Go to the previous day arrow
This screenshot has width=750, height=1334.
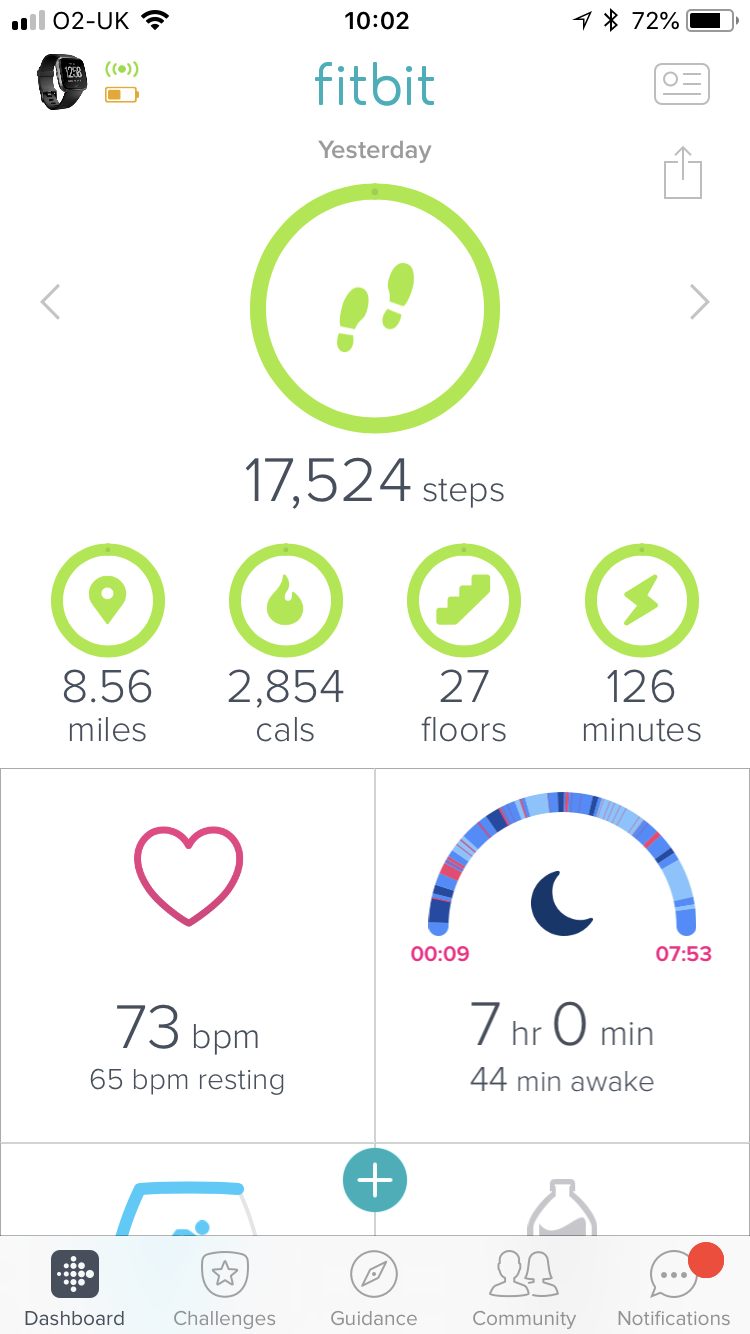[x=50, y=302]
